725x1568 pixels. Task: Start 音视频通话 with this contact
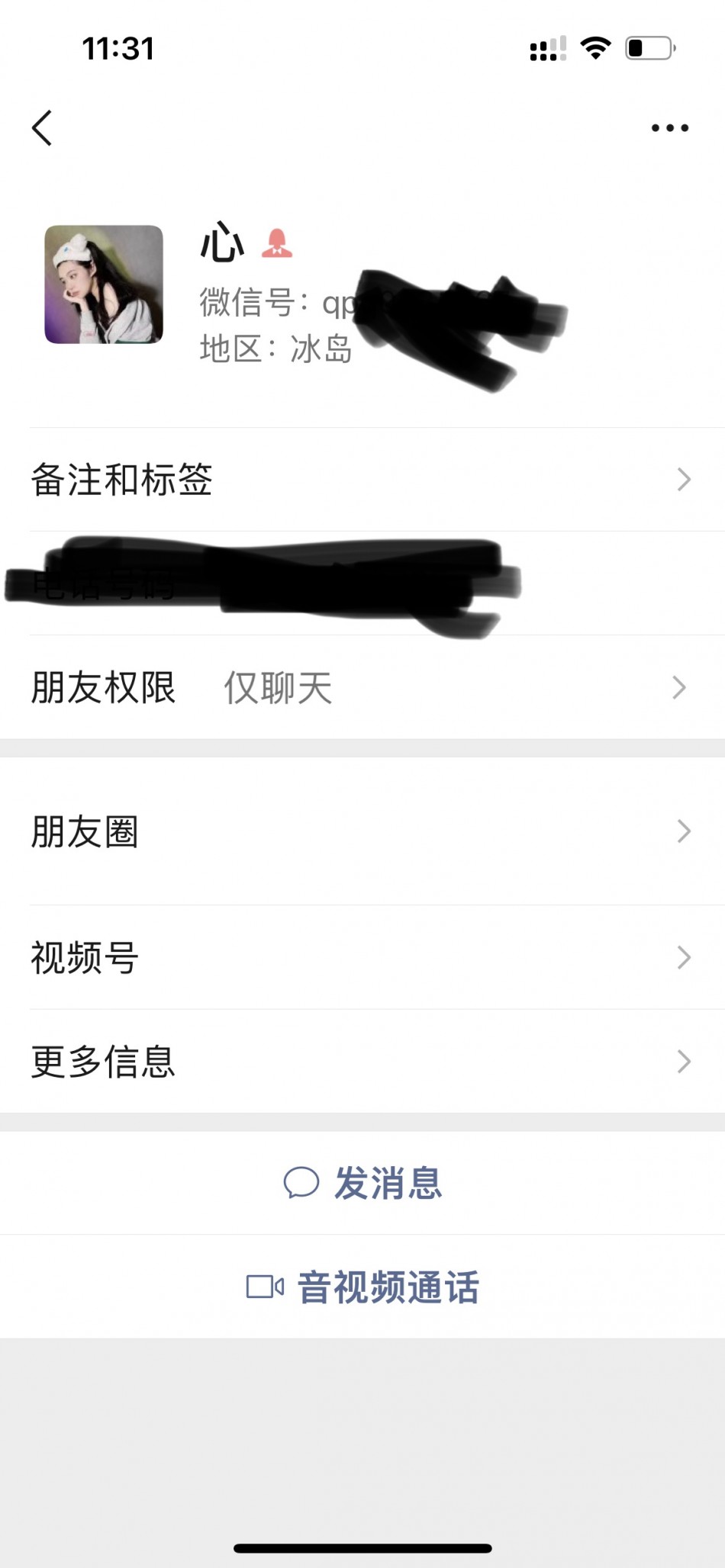pyautogui.click(x=363, y=1287)
